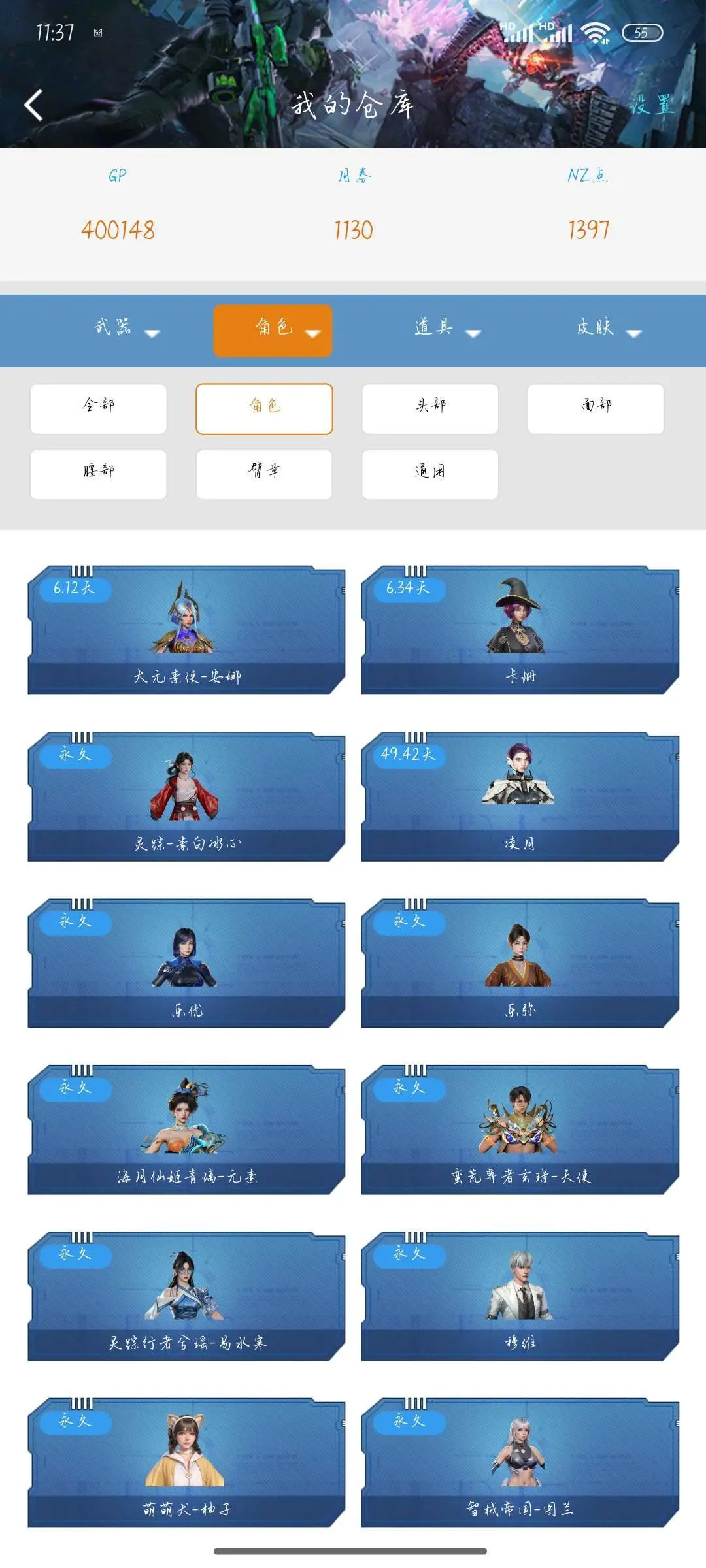
Task: Tap the 穆维 character card
Action: (520, 1296)
